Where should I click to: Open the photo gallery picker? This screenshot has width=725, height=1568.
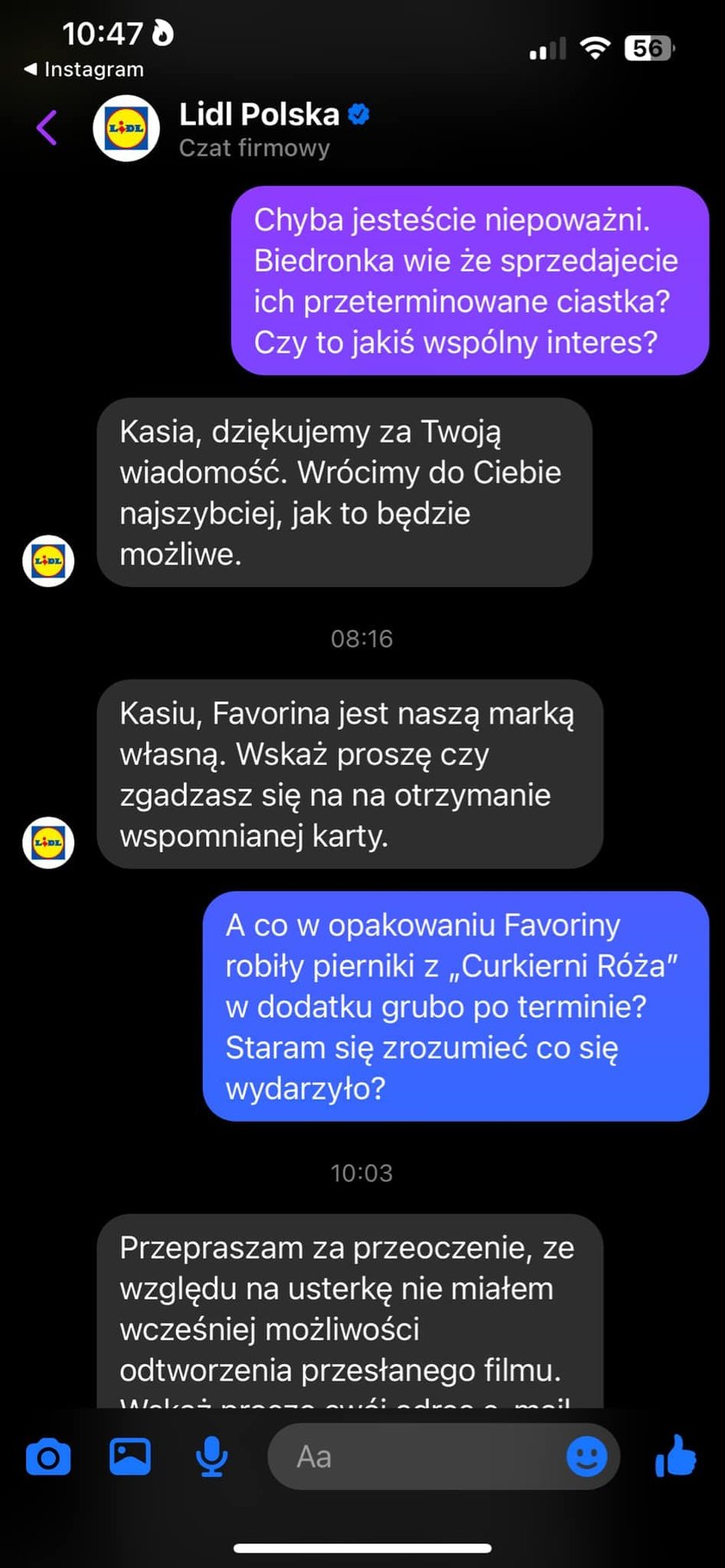[x=130, y=1457]
